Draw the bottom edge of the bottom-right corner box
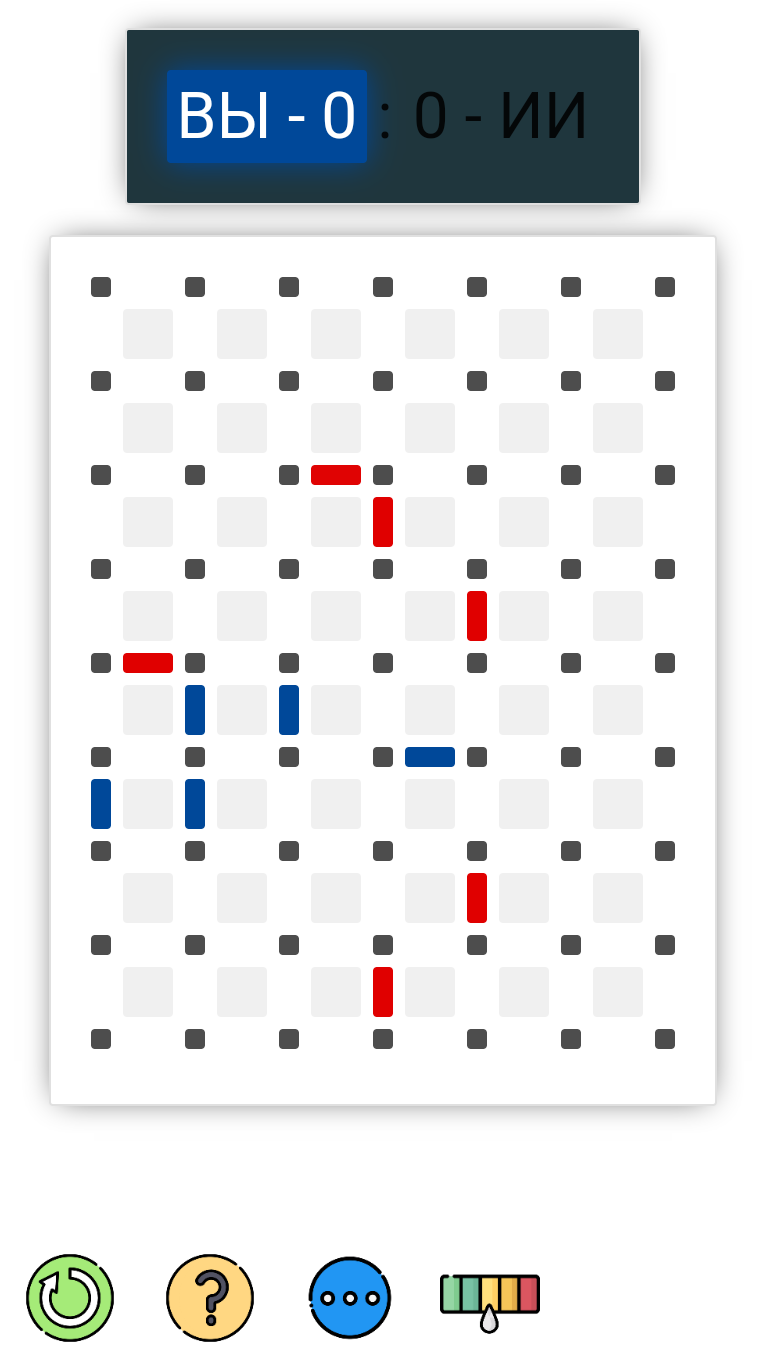Viewport: 765px width, 1360px height. (618, 1039)
